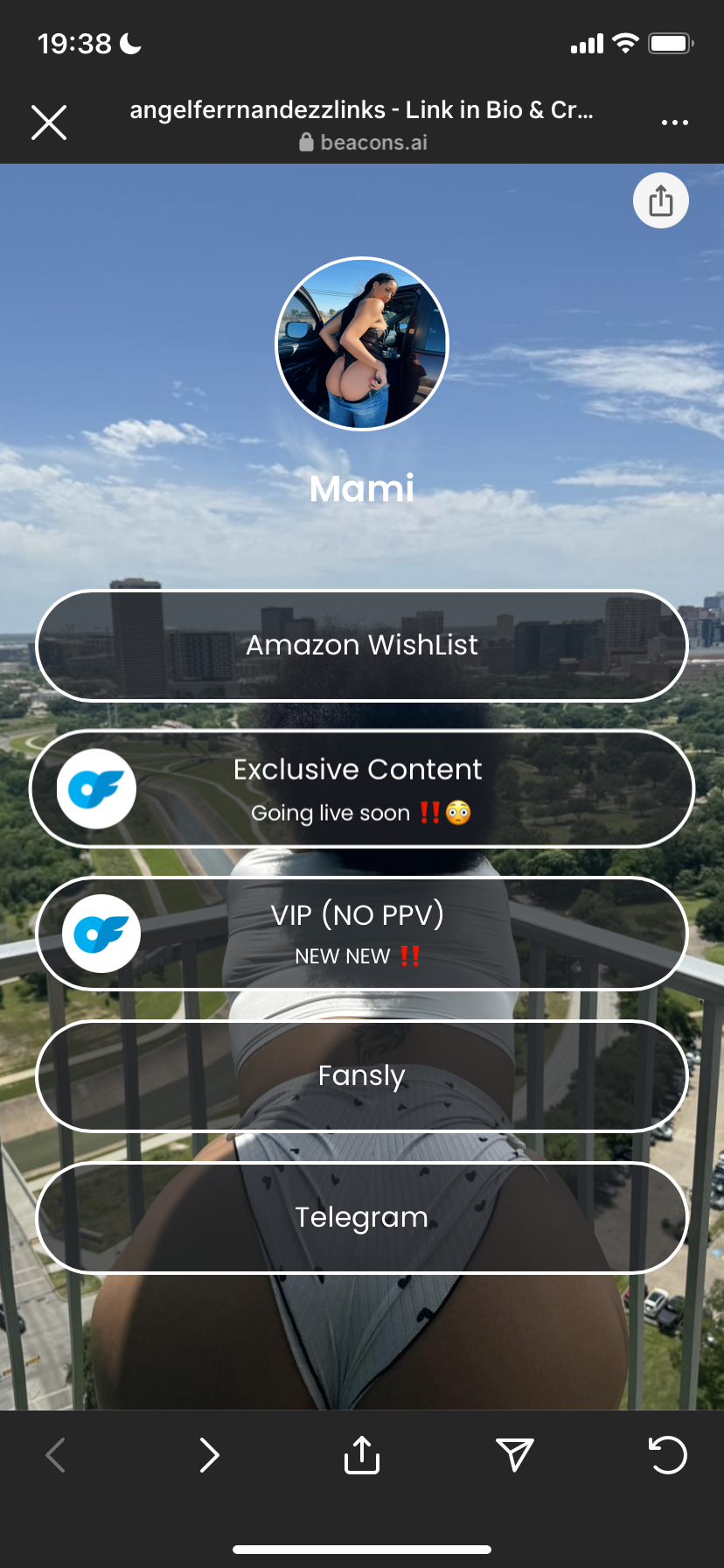Tap the share icon on the profile page
The image size is (724, 1568).
coord(660,201)
